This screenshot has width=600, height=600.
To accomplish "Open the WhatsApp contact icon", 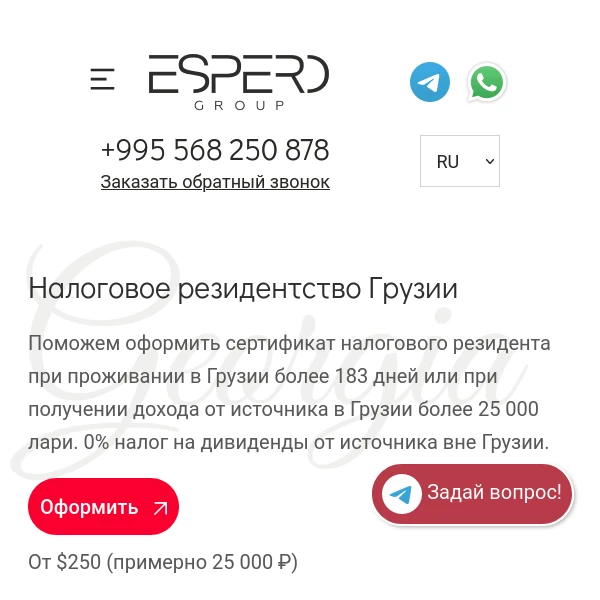I will tap(487, 82).
